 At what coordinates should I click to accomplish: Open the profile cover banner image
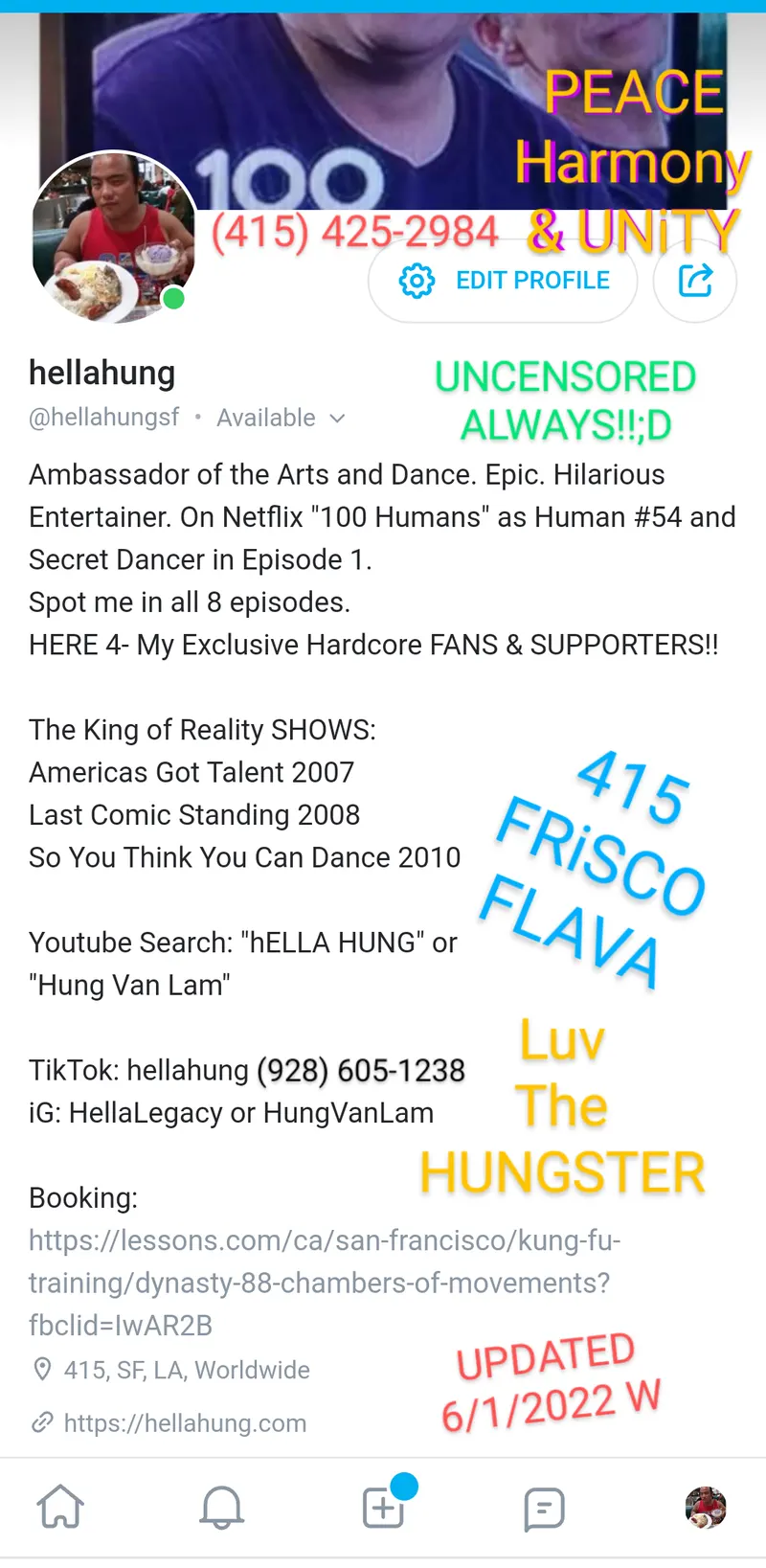tap(383, 96)
